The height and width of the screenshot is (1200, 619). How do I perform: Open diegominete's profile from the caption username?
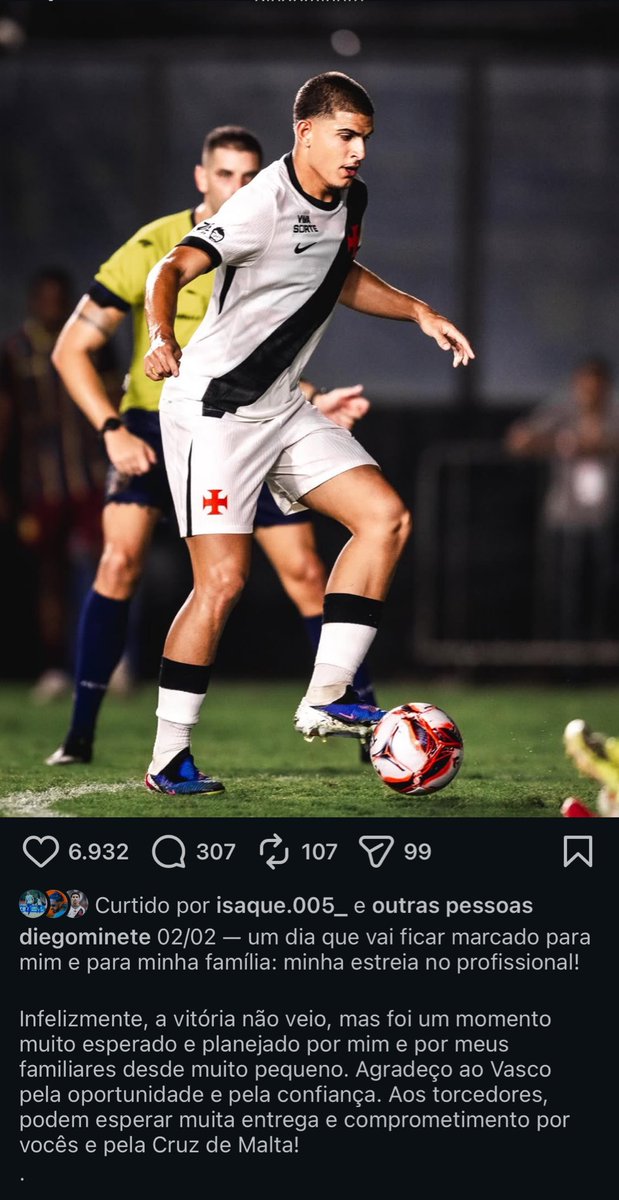[85, 937]
